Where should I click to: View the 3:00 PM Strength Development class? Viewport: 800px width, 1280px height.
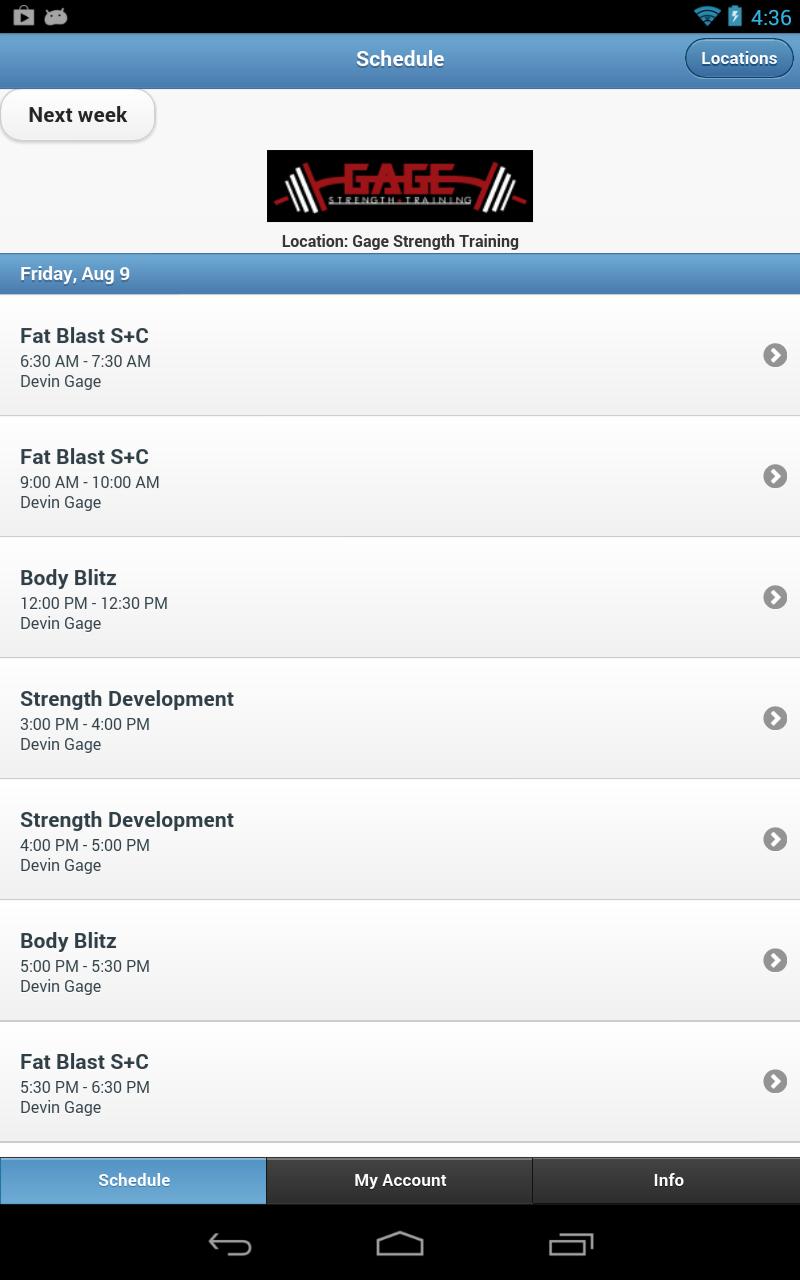pos(400,719)
